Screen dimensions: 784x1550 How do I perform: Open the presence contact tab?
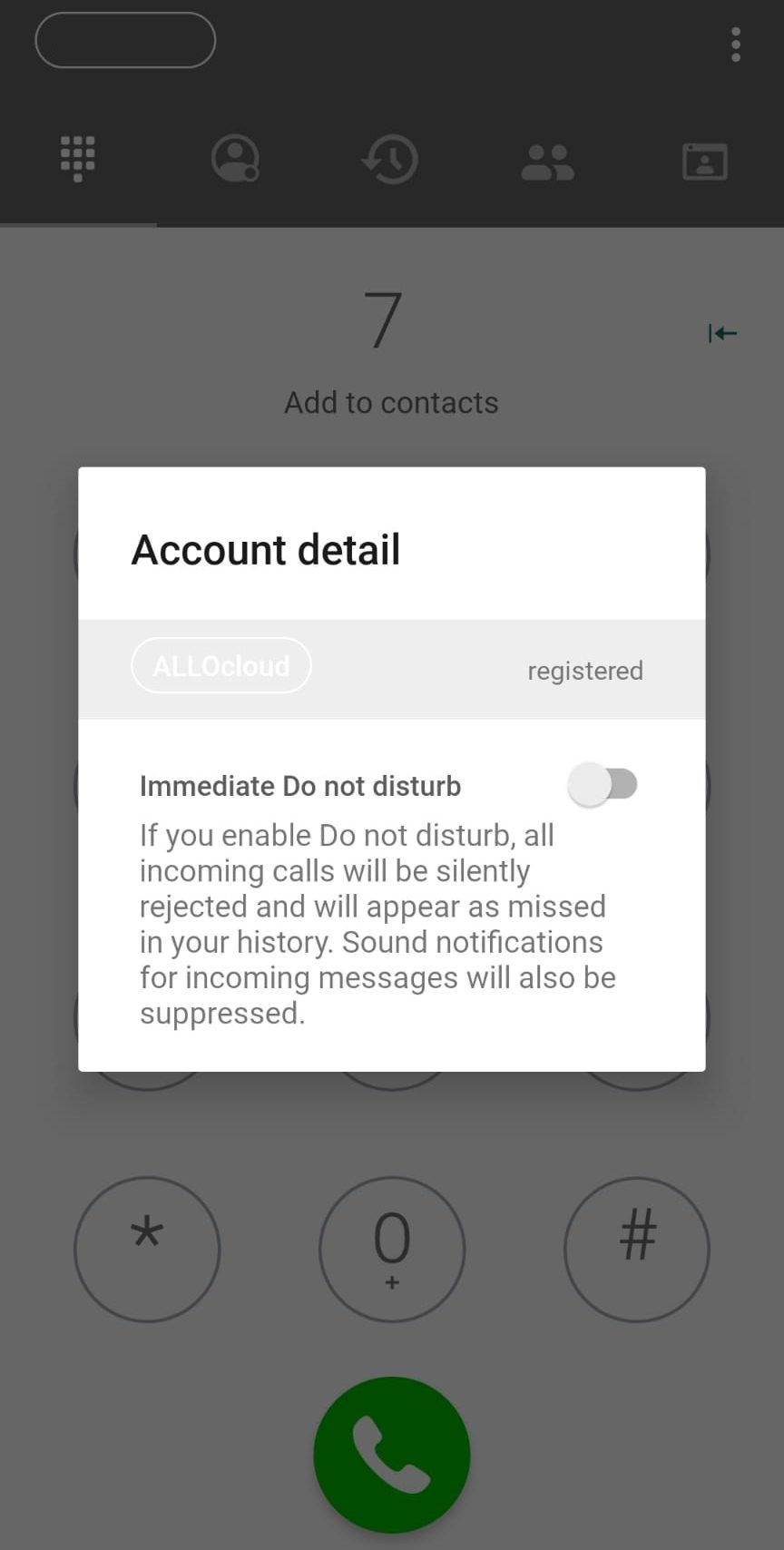[235, 161]
